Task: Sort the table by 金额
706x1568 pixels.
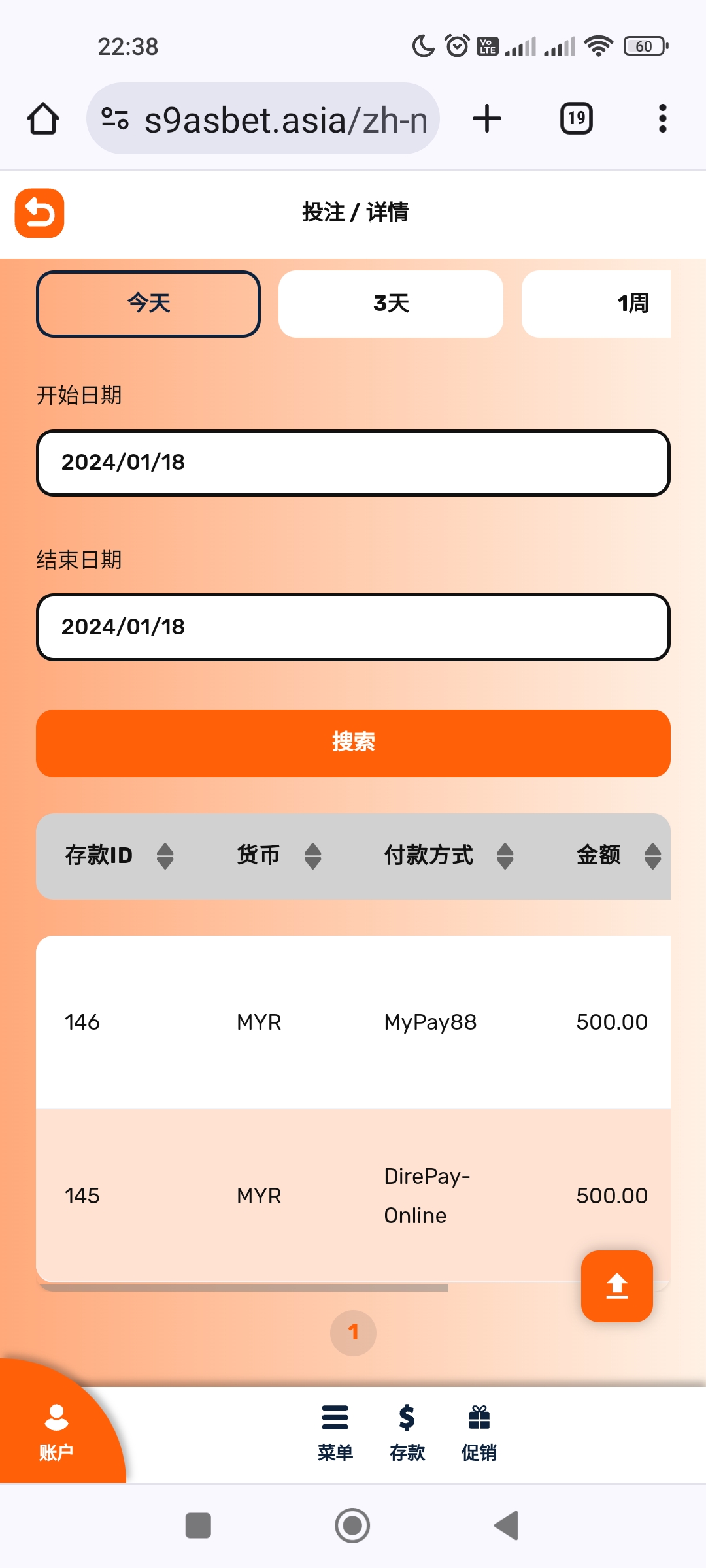Action: point(652,855)
